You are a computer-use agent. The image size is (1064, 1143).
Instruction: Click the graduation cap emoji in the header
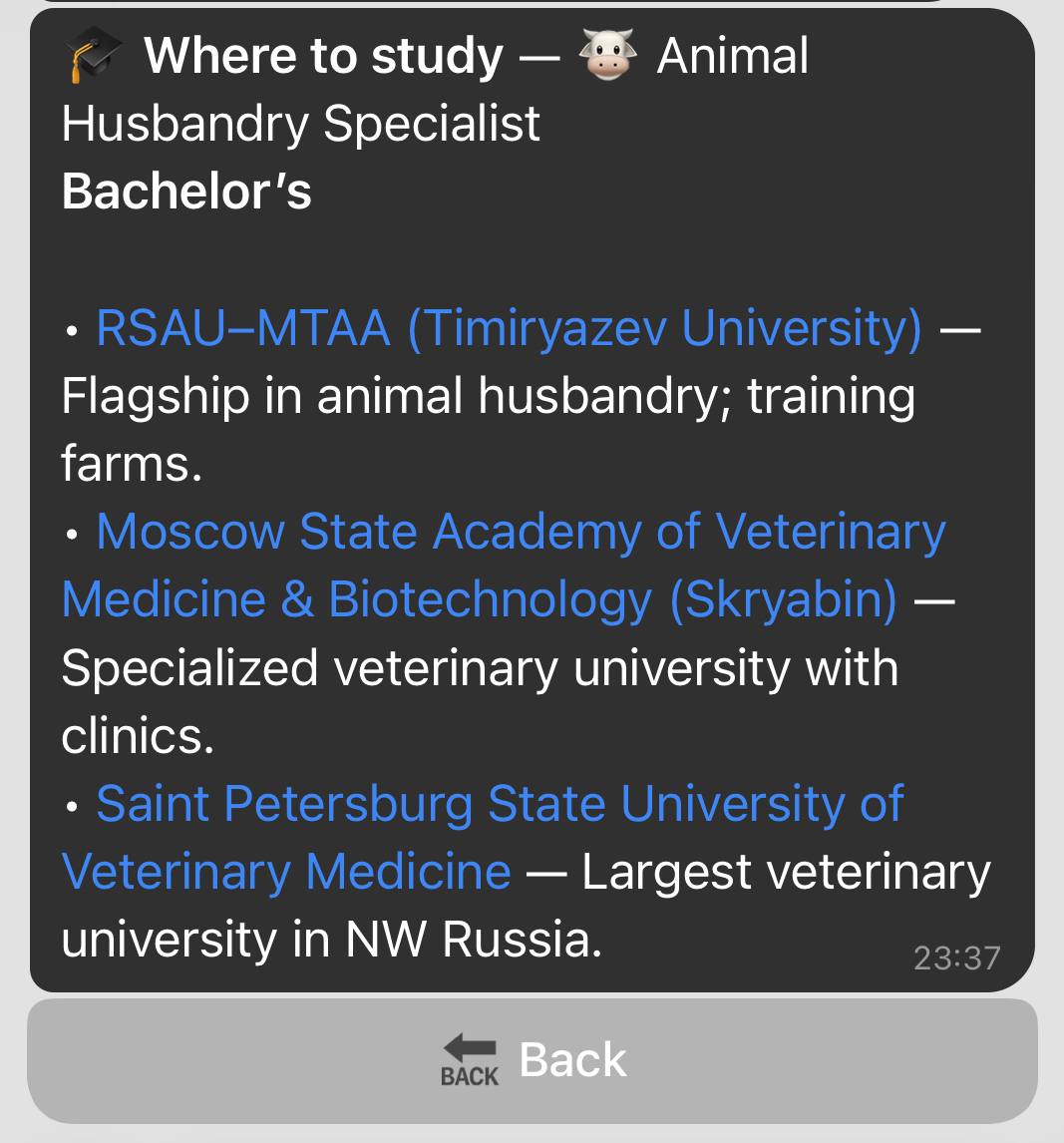(x=95, y=54)
